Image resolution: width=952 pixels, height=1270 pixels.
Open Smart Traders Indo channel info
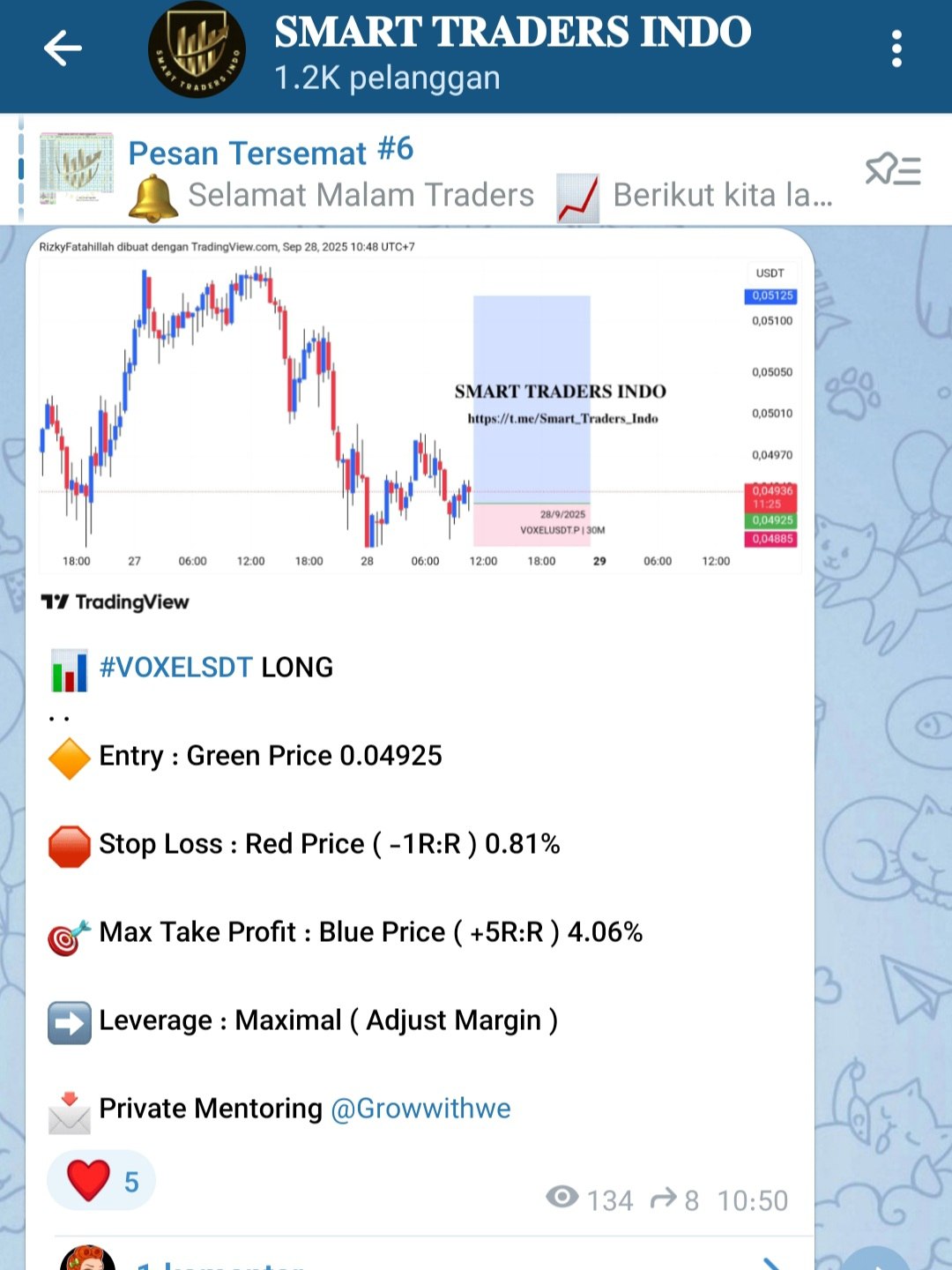[x=511, y=51]
